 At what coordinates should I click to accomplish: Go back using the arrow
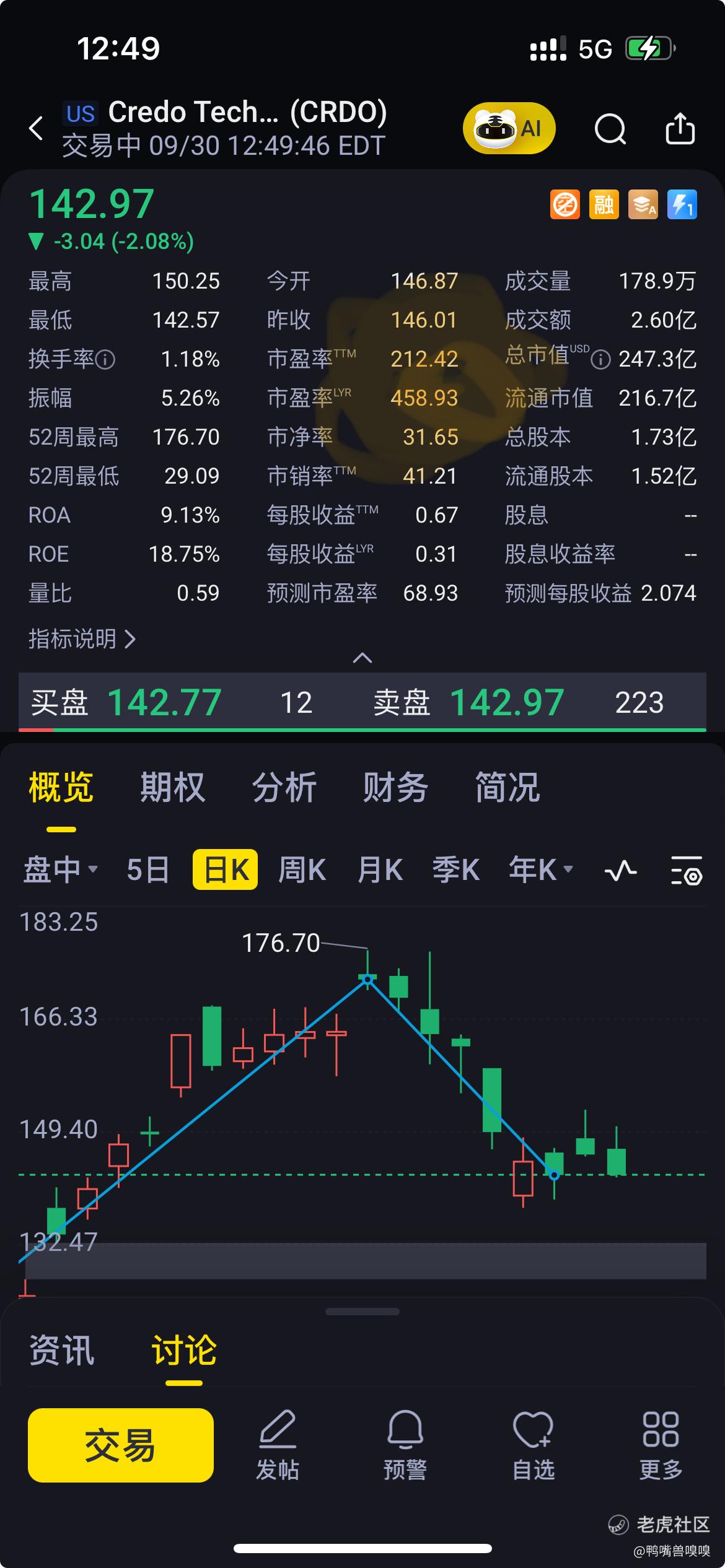[x=37, y=129]
